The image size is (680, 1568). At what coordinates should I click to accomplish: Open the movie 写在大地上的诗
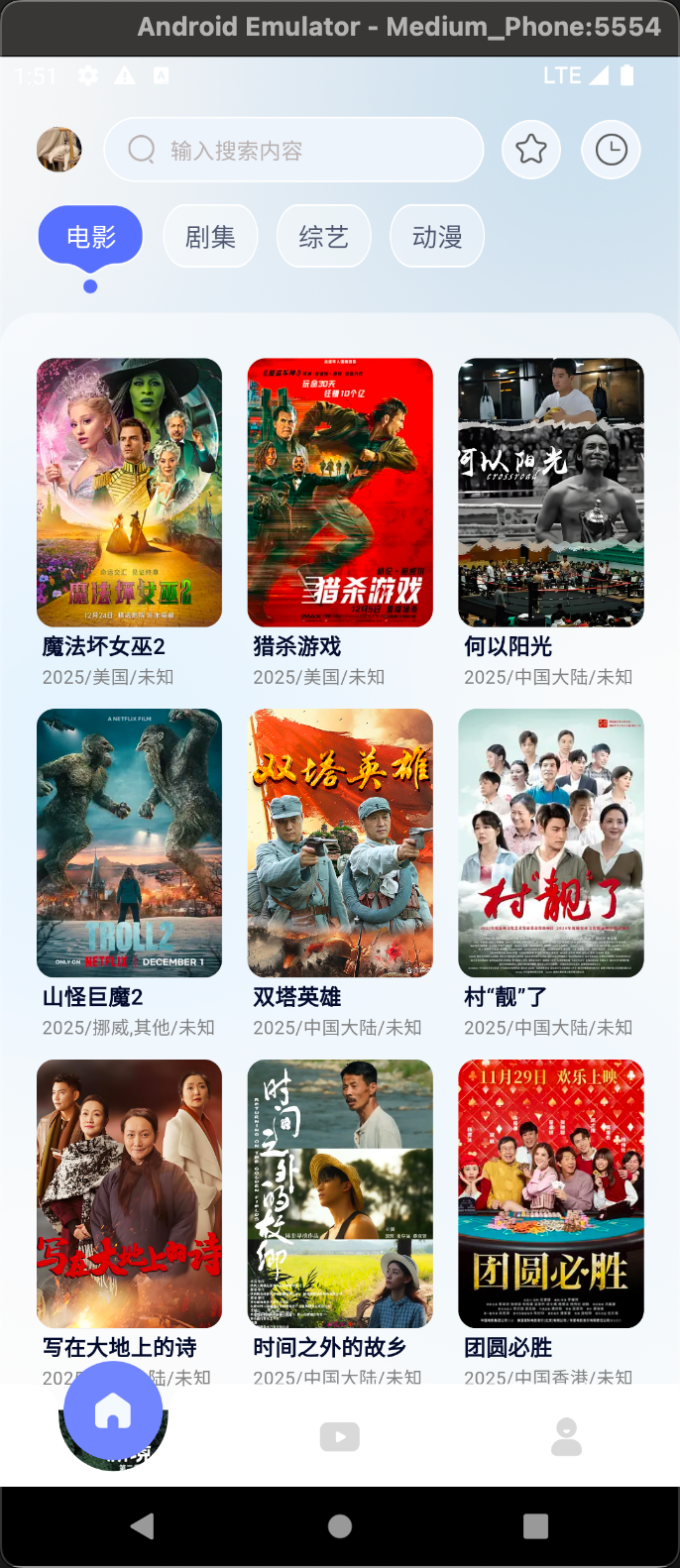pyautogui.click(x=129, y=1194)
